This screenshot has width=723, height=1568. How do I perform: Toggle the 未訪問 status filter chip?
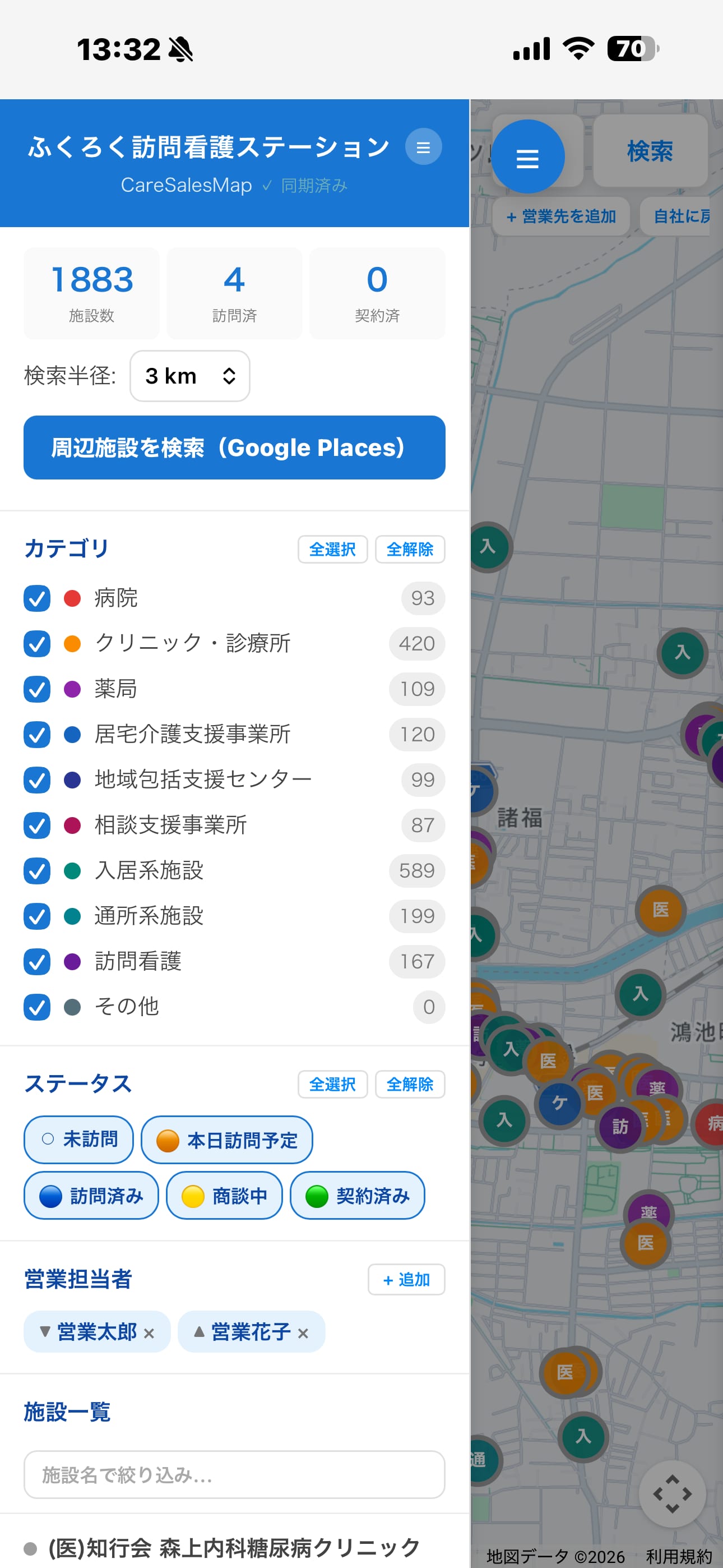pos(78,1140)
